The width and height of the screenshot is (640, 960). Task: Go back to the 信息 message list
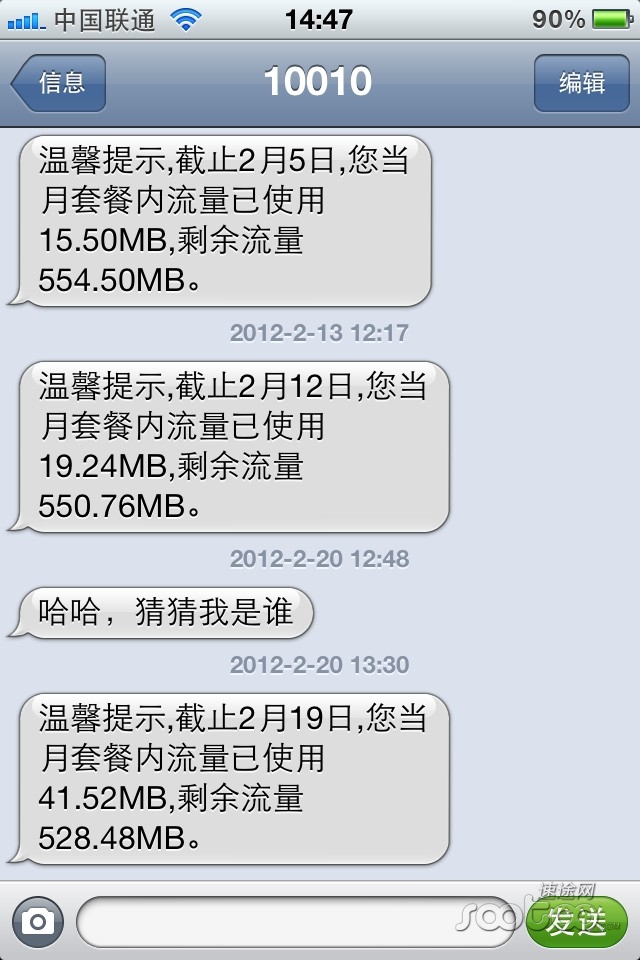click(60, 83)
